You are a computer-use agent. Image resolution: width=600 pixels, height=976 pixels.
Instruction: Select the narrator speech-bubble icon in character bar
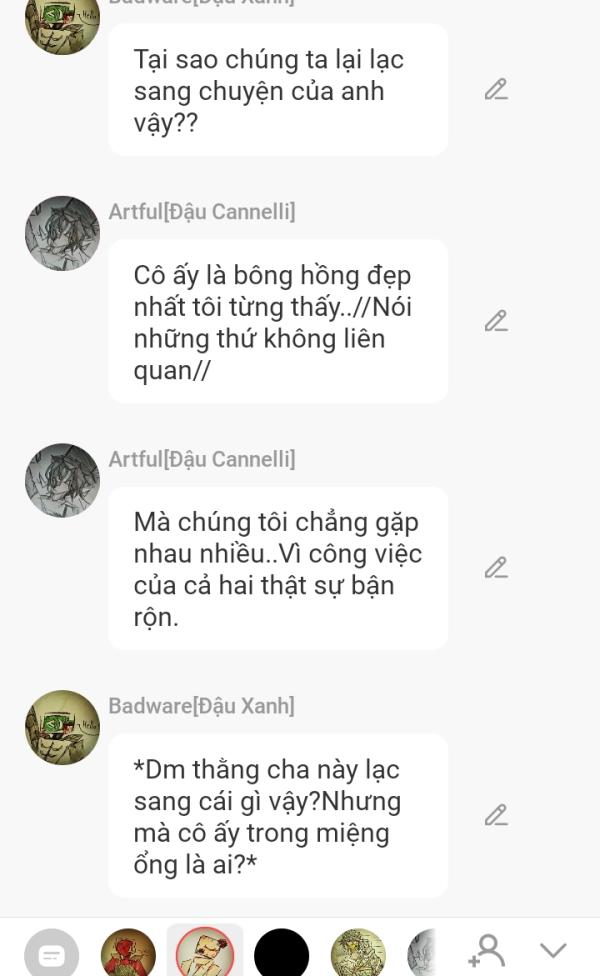pos(52,954)
